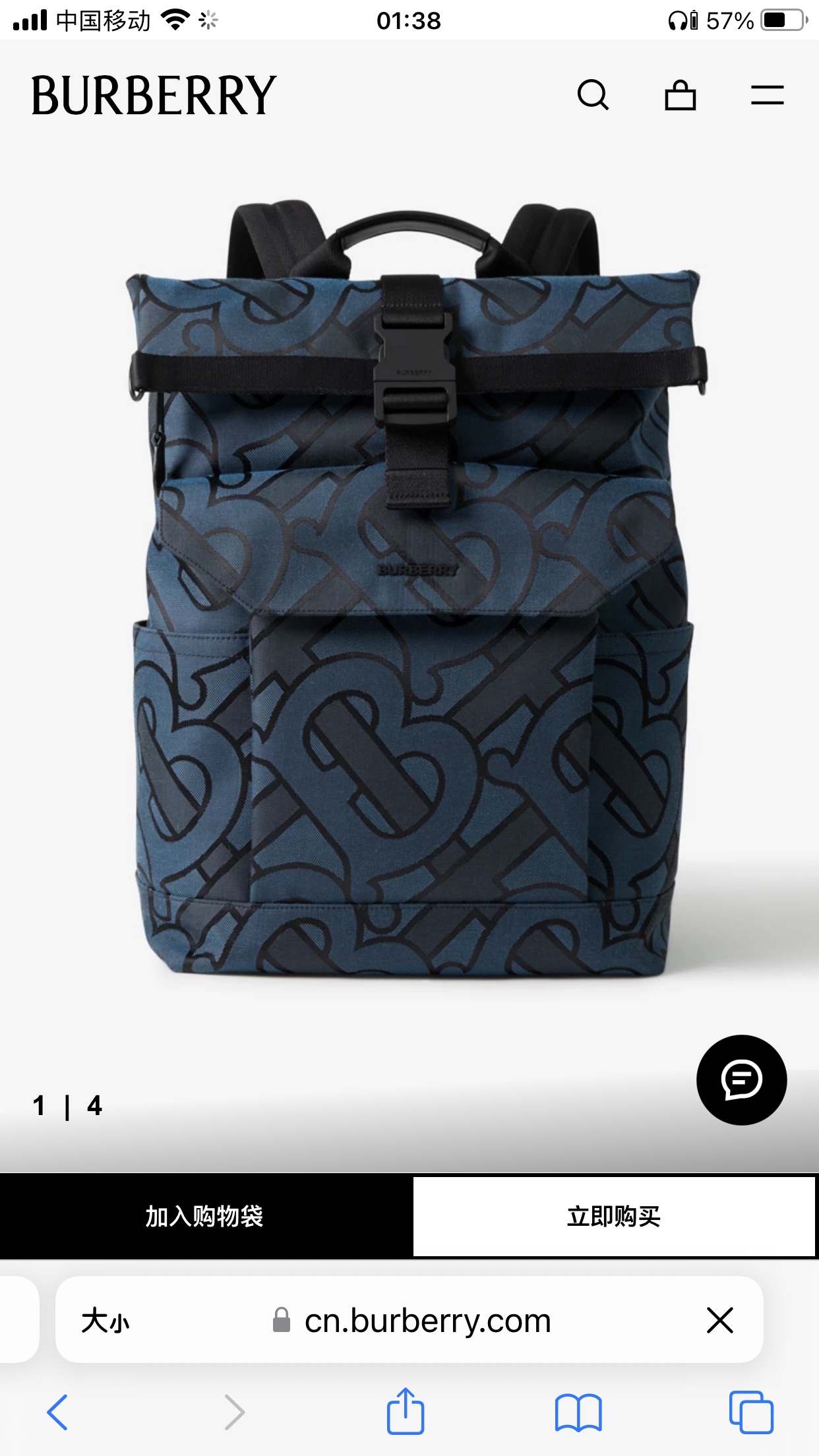Go back to the previous page

pyautogui.click(x=58, y=1412)
